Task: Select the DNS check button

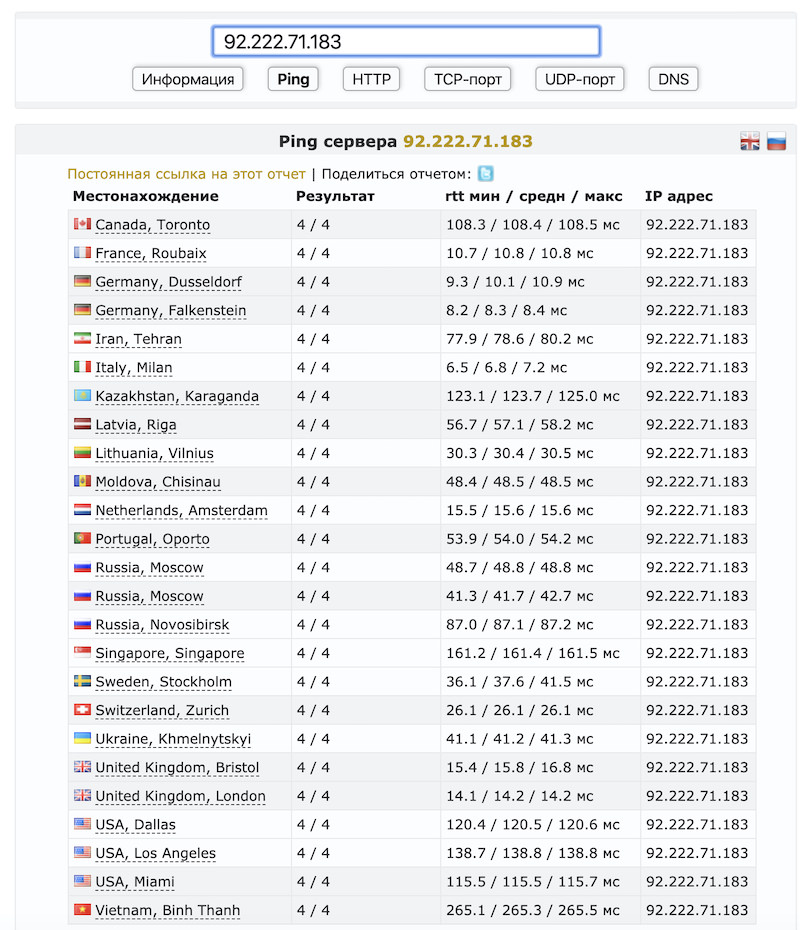Action: click(673, 79)
